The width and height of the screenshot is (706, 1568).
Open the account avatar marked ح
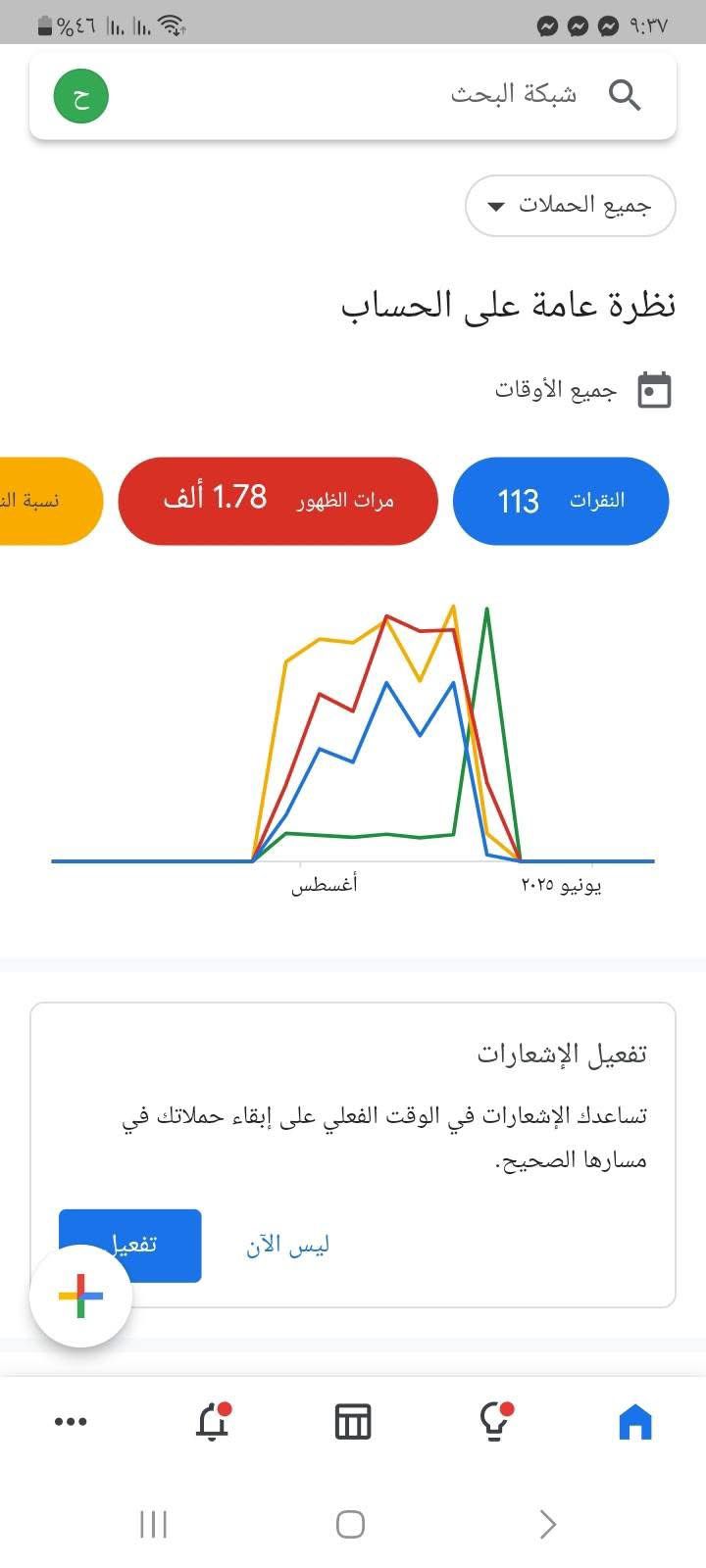tap(80, 95)
